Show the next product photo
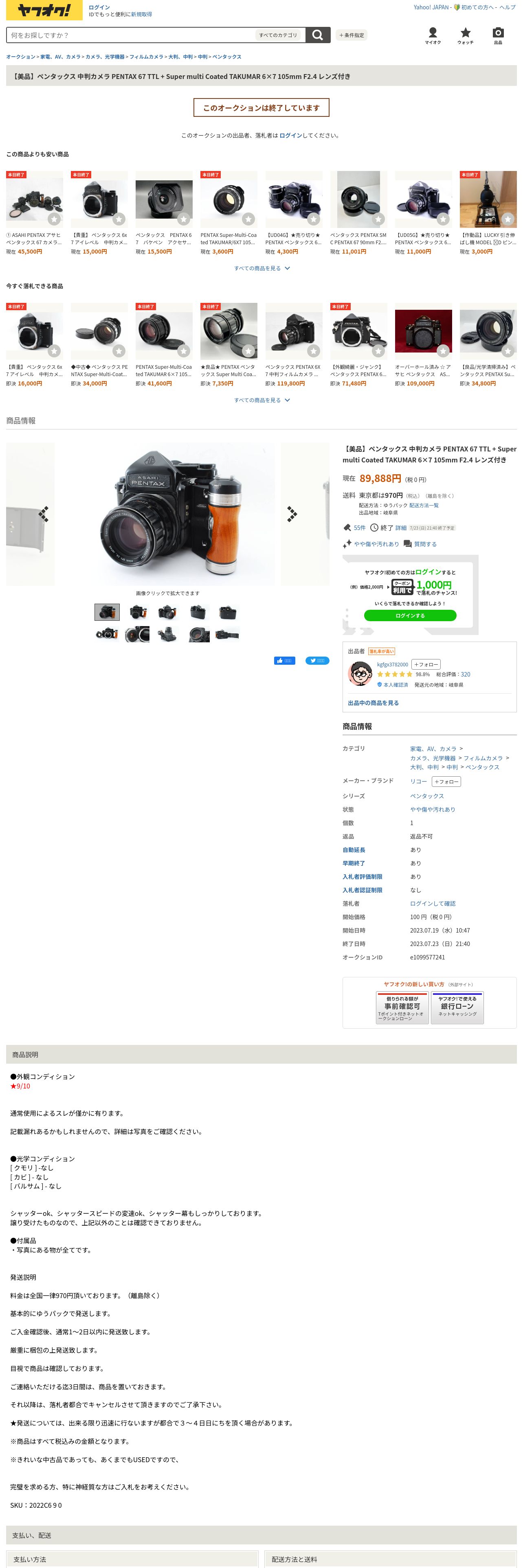 click(292, 515)
